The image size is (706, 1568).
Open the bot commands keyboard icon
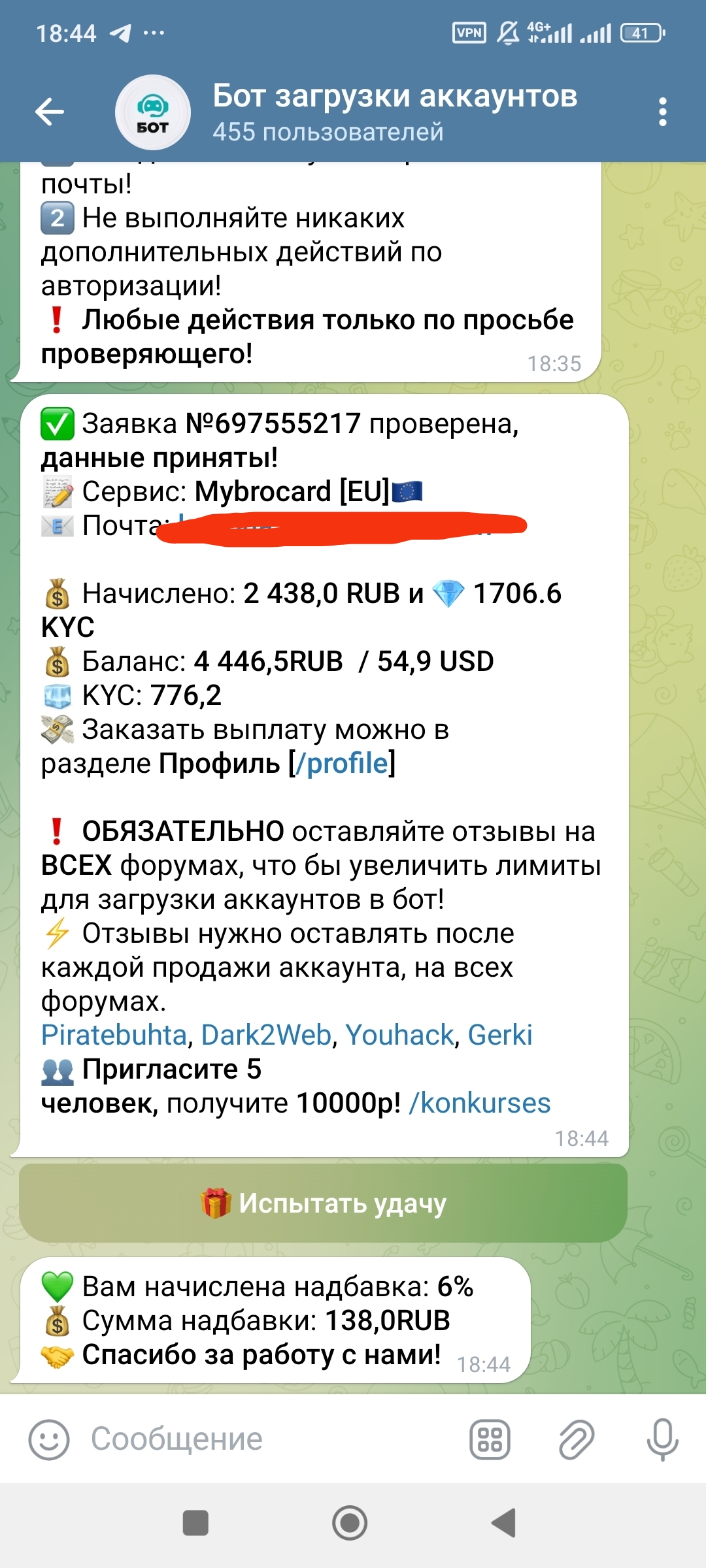click(490, 1439)
